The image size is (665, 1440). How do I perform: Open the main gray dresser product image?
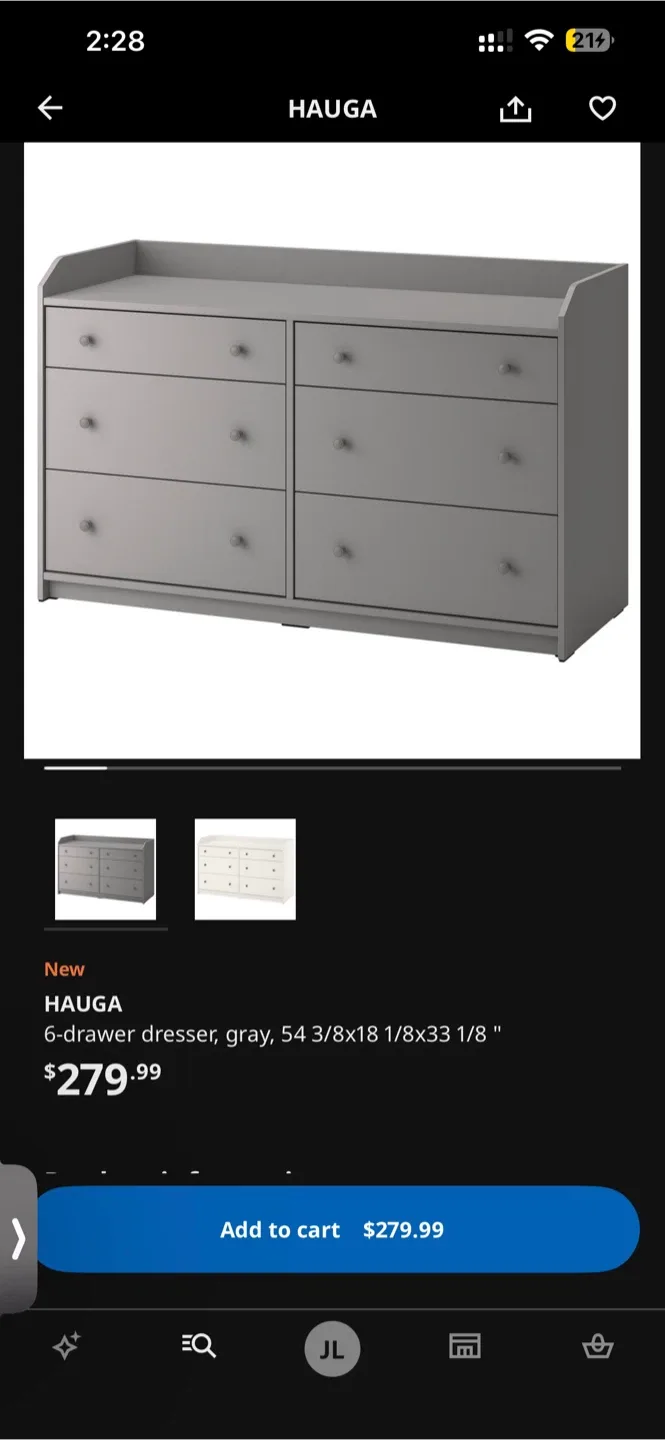point(332,450)
